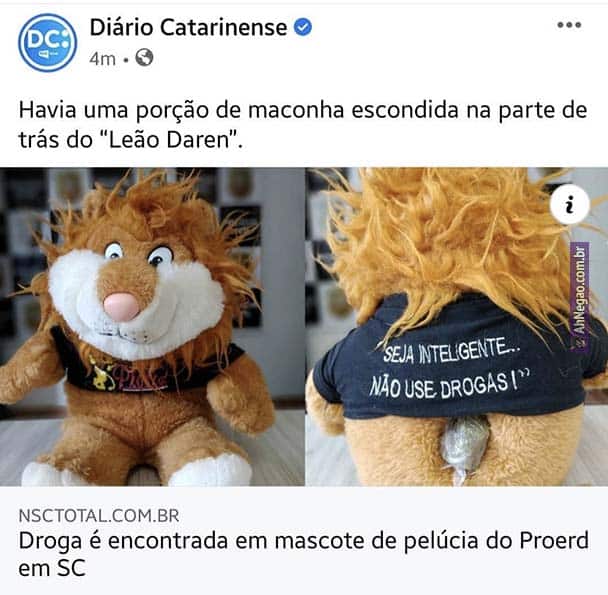
Task: Open Diário Catarinense profile picture
Action: pyautogui.click(x=47, y=41)
